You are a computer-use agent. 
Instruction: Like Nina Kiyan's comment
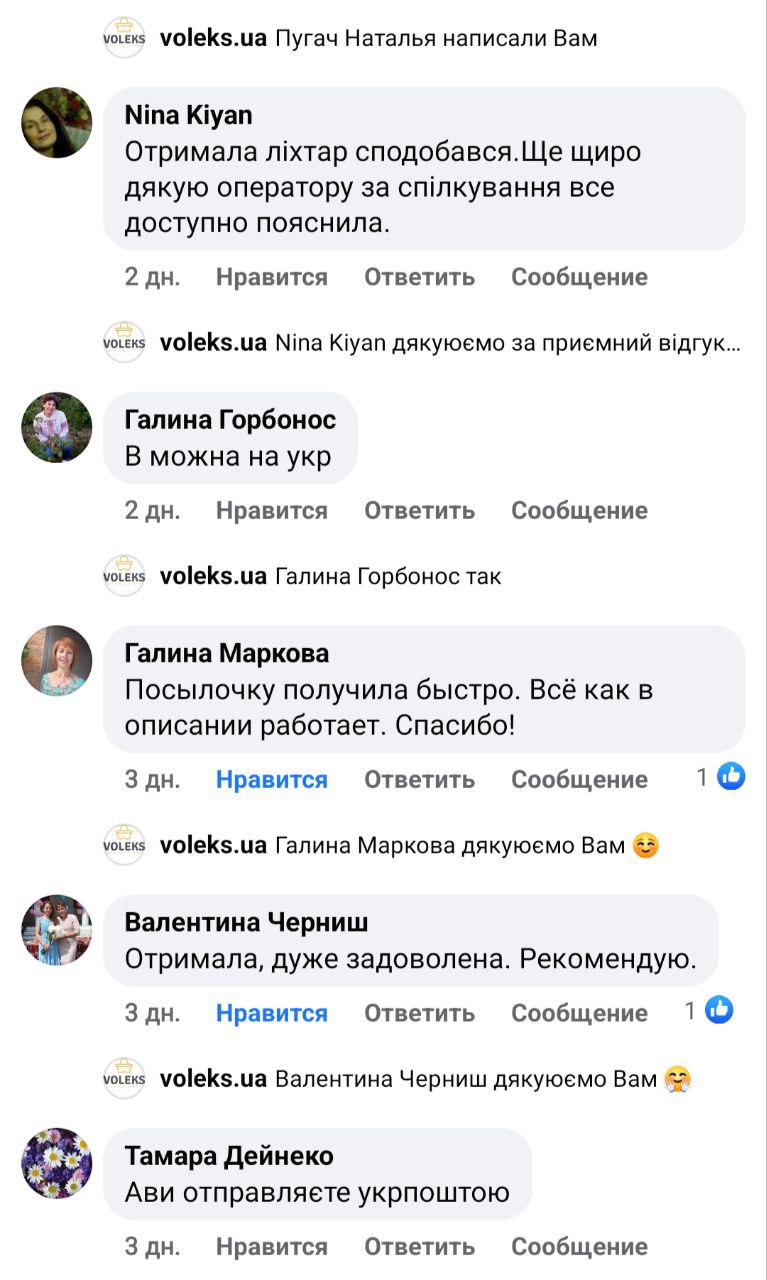271,277
